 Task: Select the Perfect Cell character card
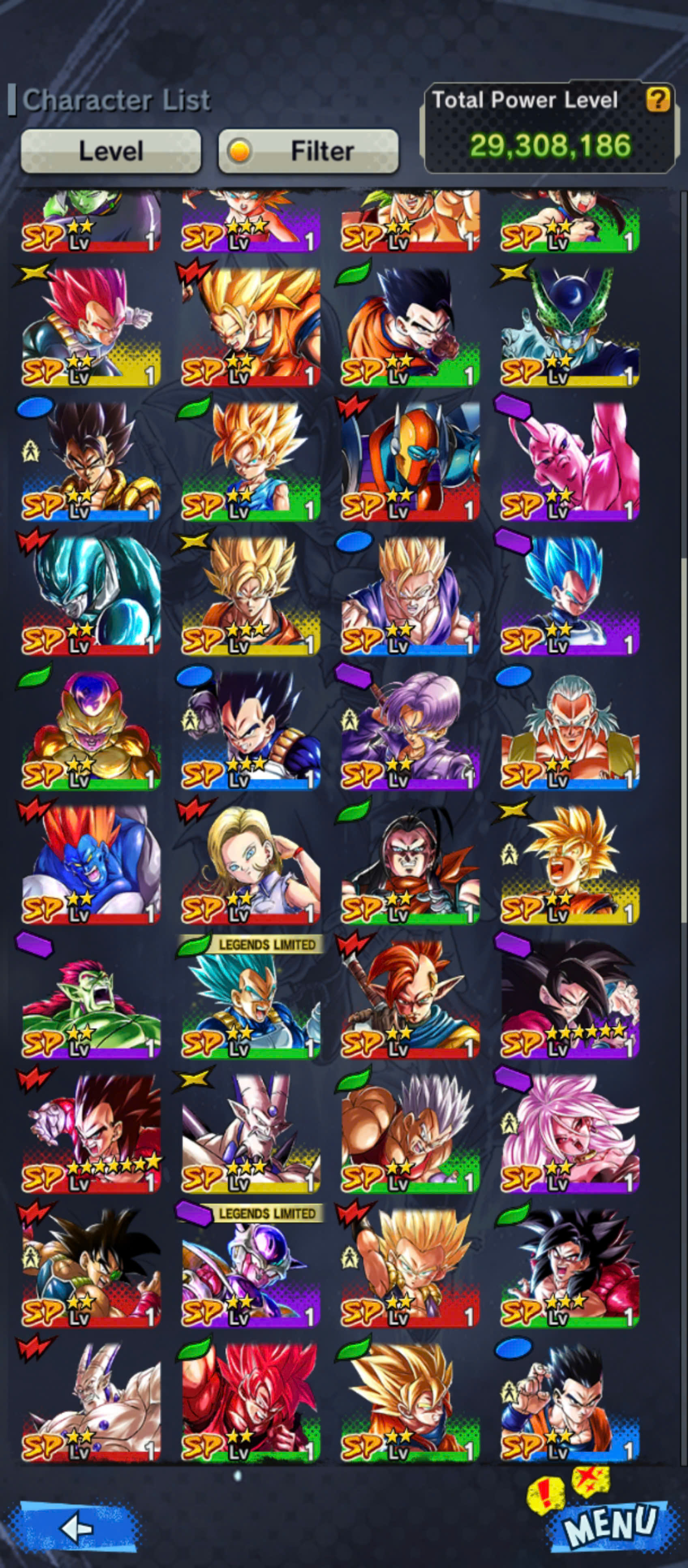570,327
